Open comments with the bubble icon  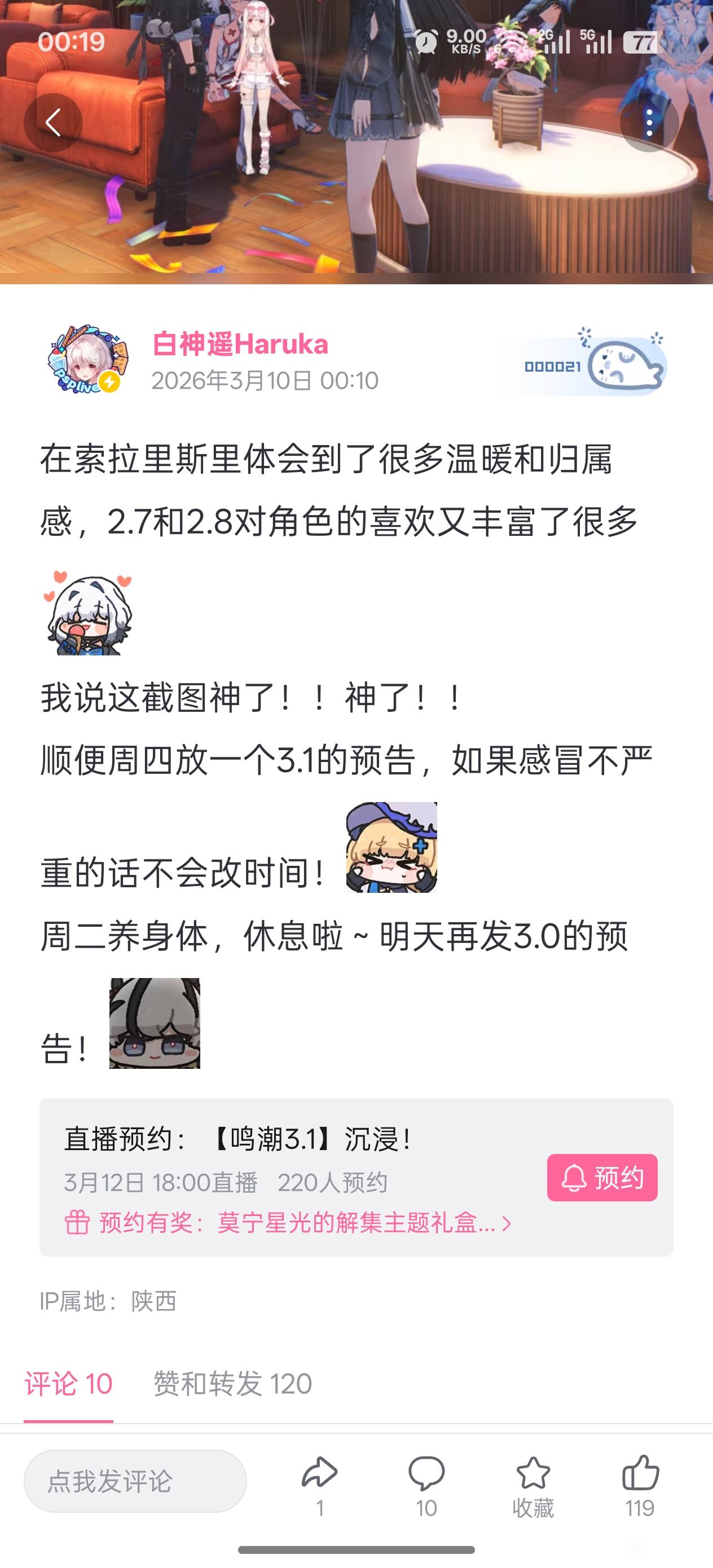[426, 1483]
